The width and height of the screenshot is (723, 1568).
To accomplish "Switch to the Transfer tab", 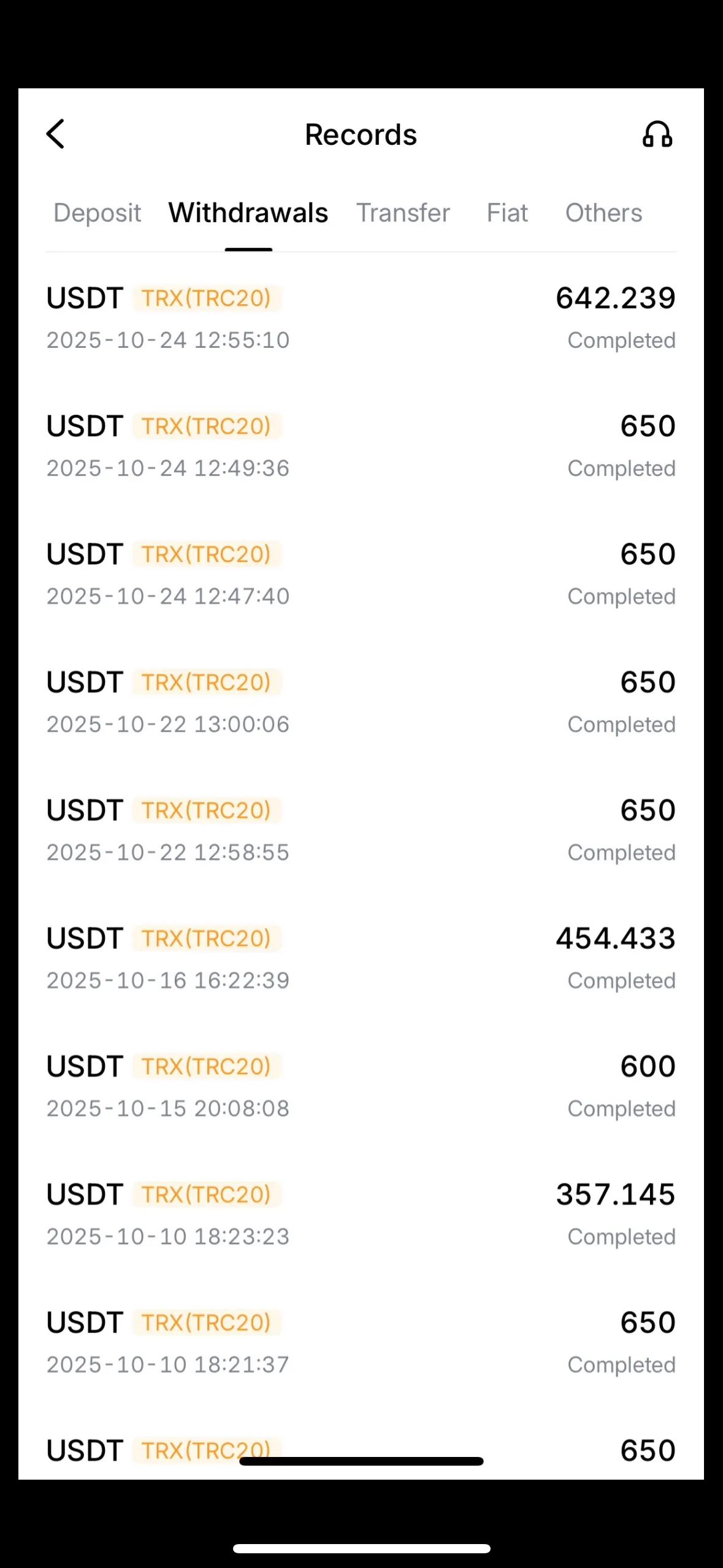I will 403,213.
